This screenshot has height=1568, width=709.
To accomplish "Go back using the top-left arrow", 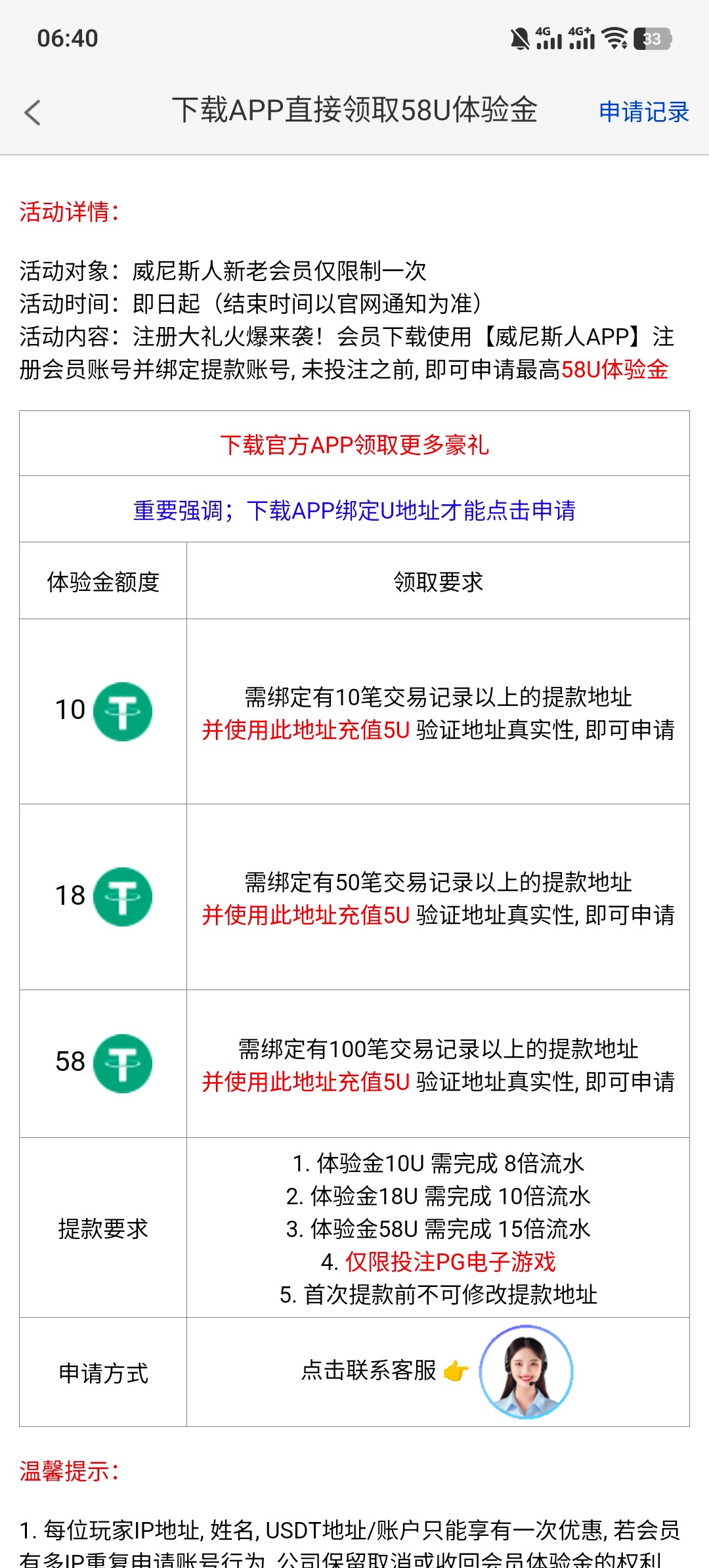I will [x=32, y=112].
